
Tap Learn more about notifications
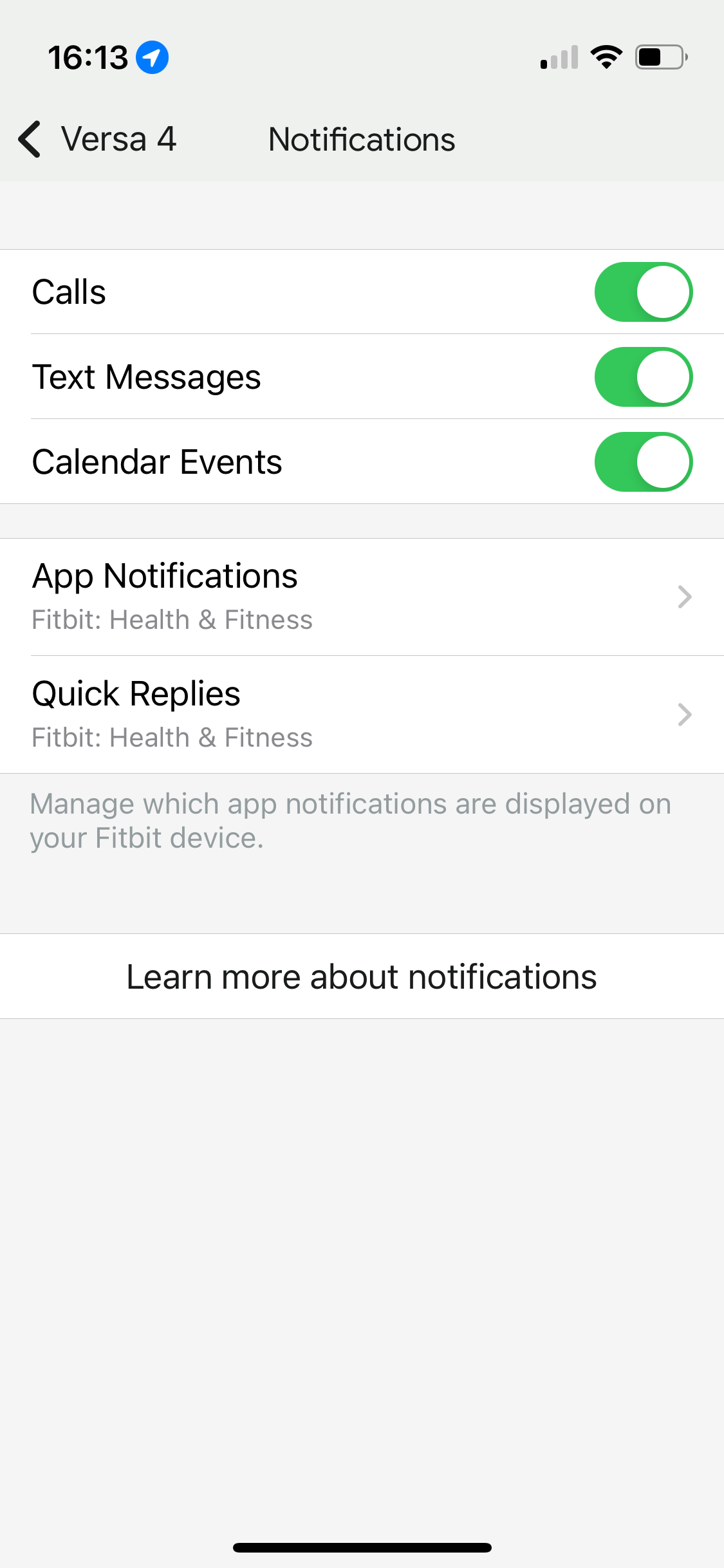362,976
